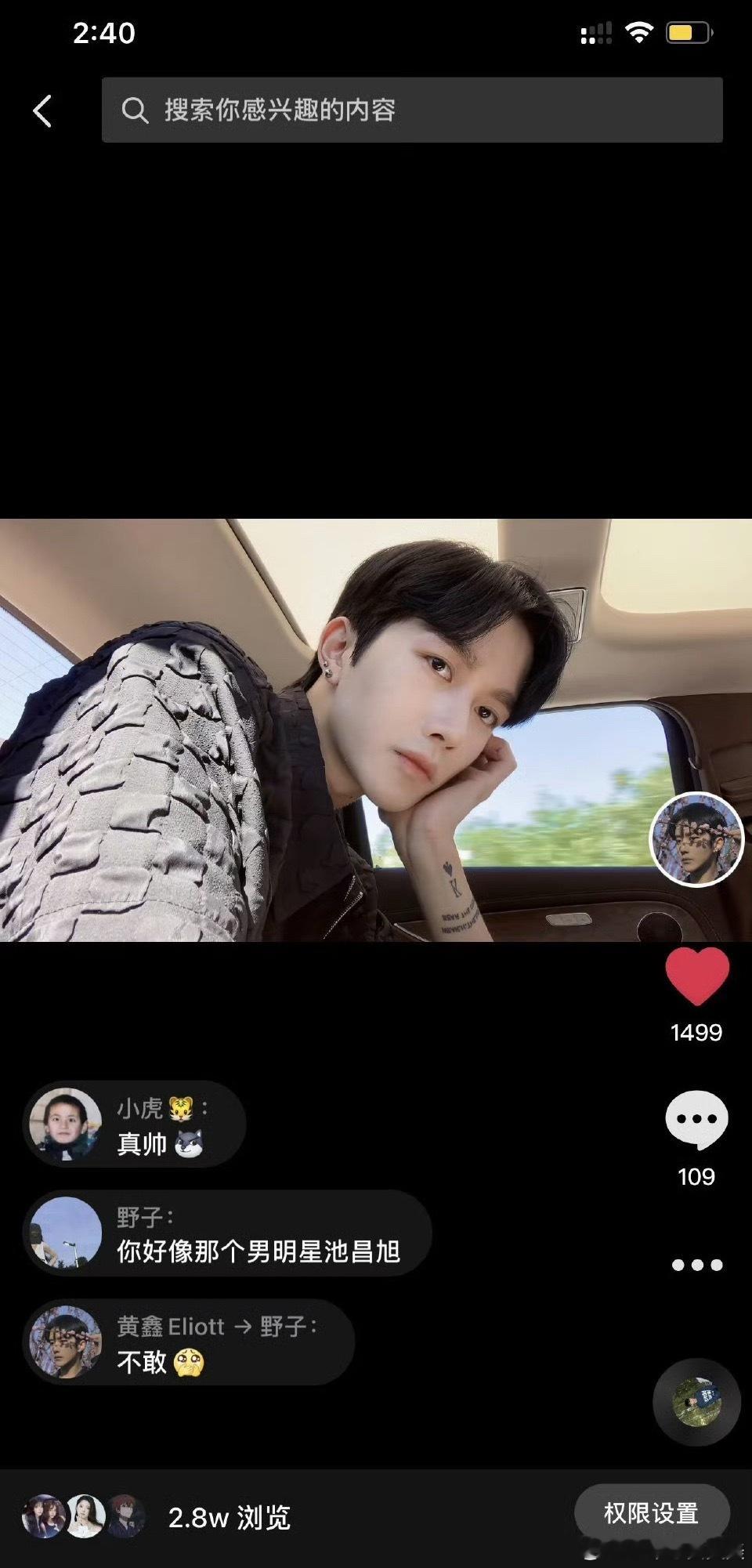Open the three-dot more options menu
Viewport: 752px width, 1568px height.
click(x=696, y=1265)
